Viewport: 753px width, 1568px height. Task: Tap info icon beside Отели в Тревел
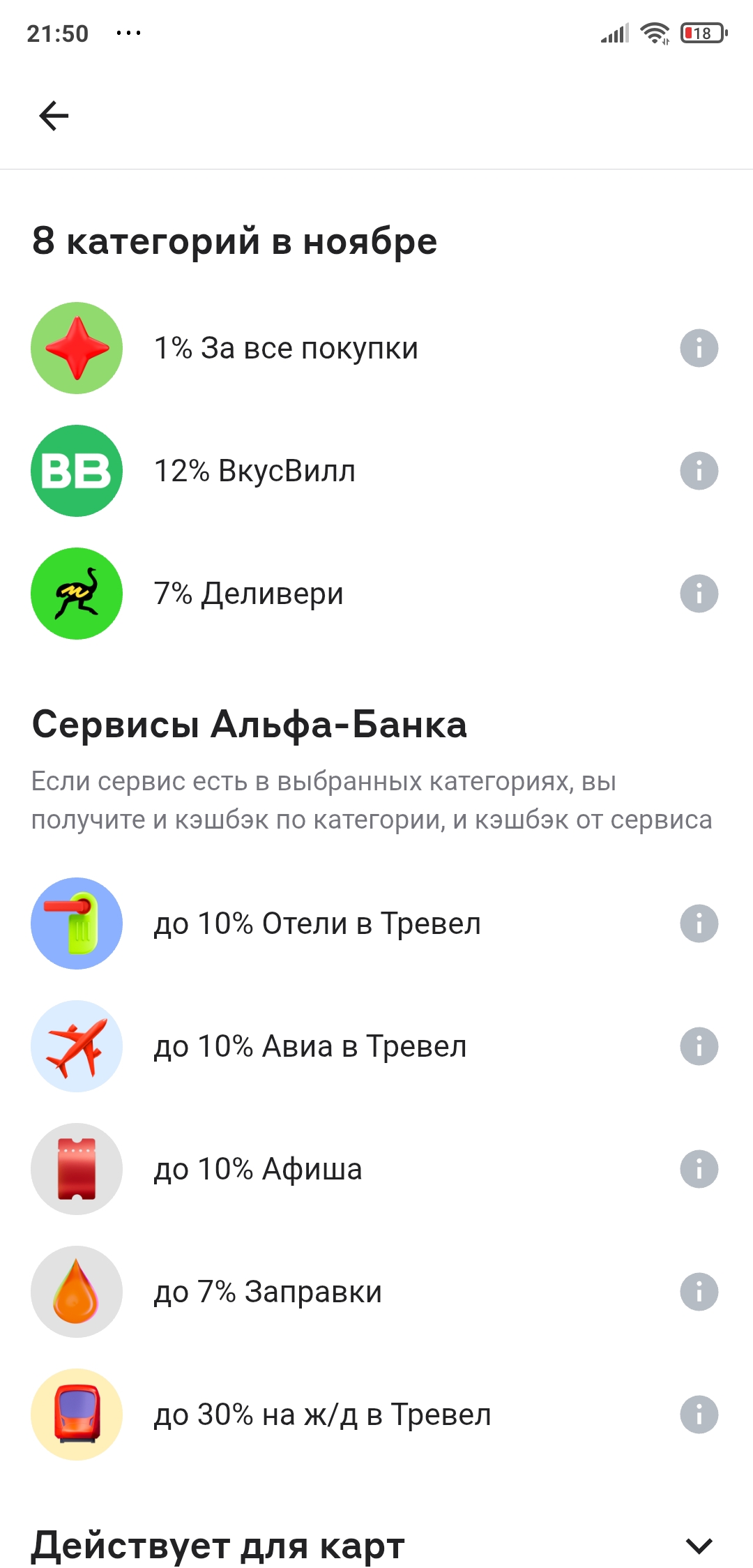pyautogui.click(x=699, y=924)
